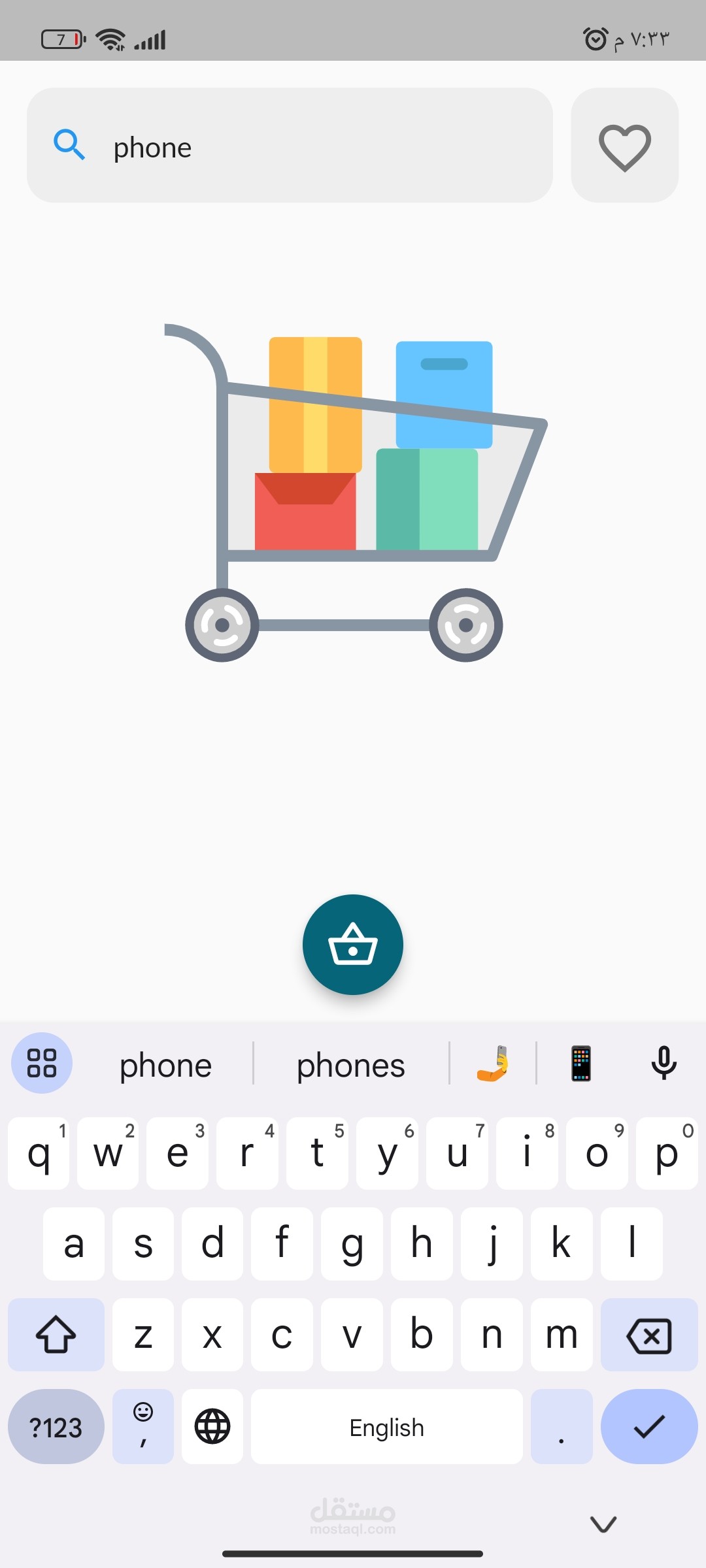Choose the "phones" keyboard suggestion
706x1568 pixels.
pyautogui.click(x=351, y=1065)
